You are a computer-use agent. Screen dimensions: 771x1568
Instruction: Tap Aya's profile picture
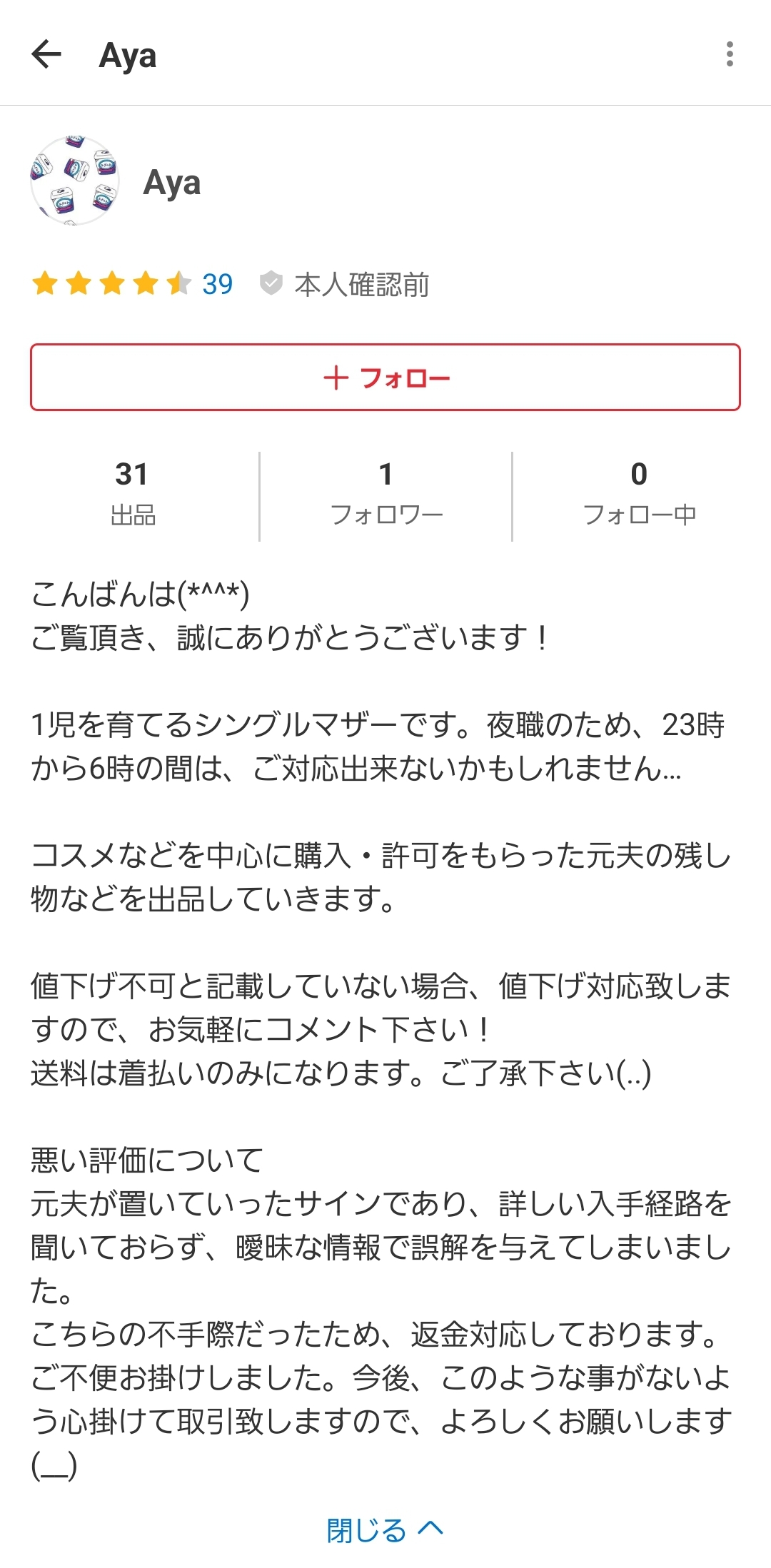(x=74, y=181)
